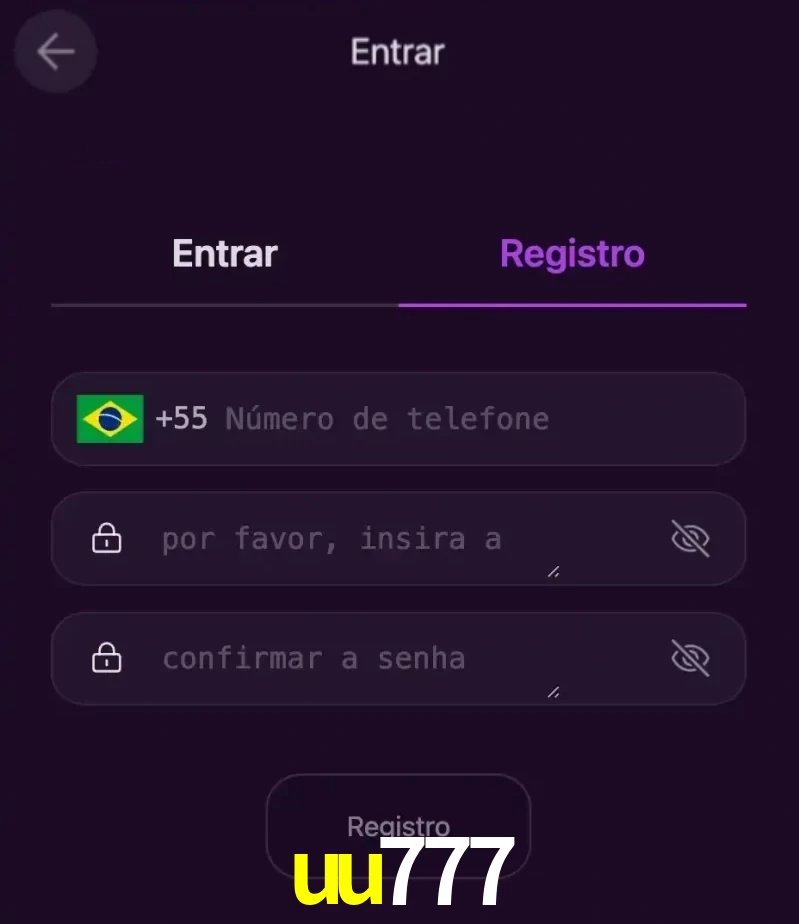The image size is (799, 924).
Task: Click the Entrar title at the top
Action: click(397, 52)
